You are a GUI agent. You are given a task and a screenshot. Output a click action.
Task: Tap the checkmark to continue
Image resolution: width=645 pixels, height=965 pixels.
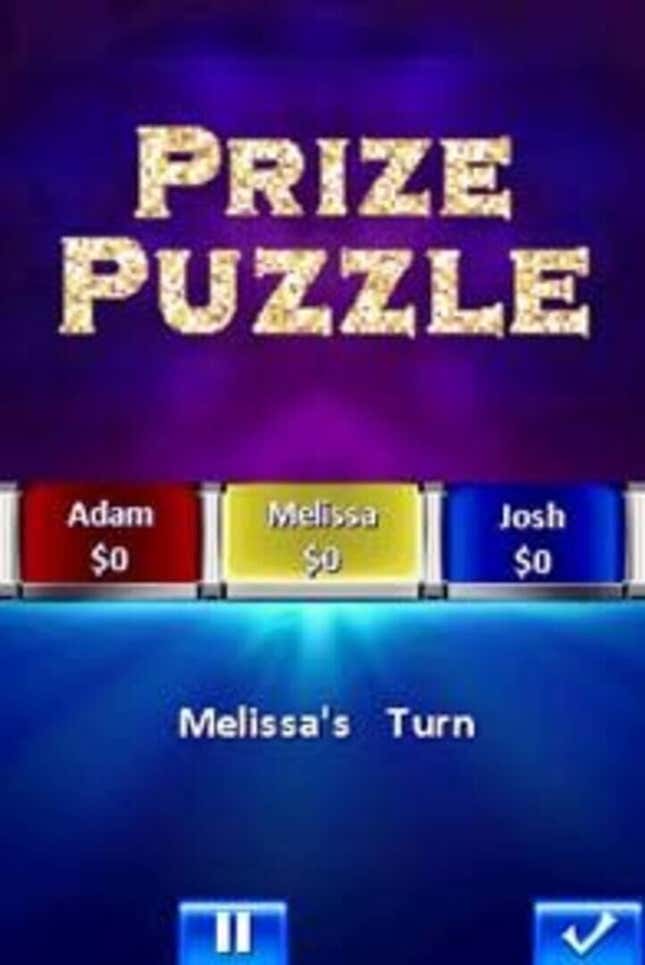click(x=586, y=932)
